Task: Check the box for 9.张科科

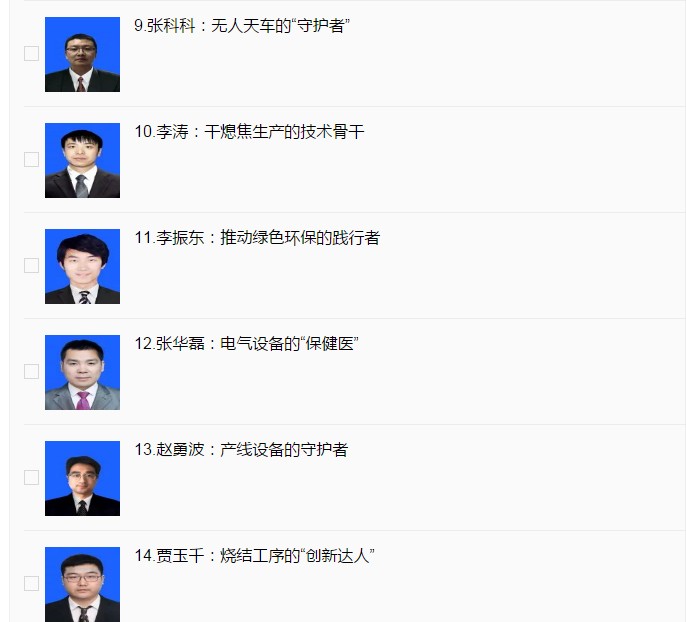Action: pos(31,54)
